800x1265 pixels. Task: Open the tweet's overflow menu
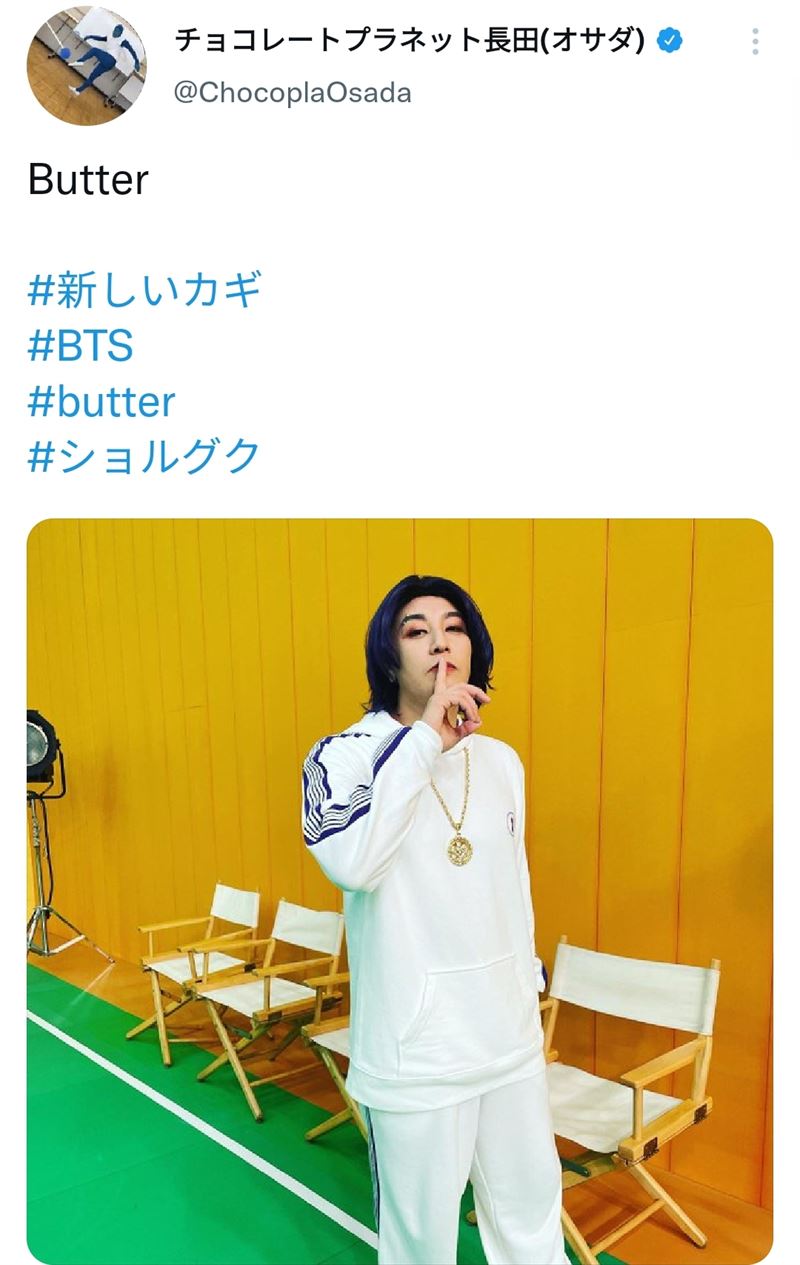[755, 41]
